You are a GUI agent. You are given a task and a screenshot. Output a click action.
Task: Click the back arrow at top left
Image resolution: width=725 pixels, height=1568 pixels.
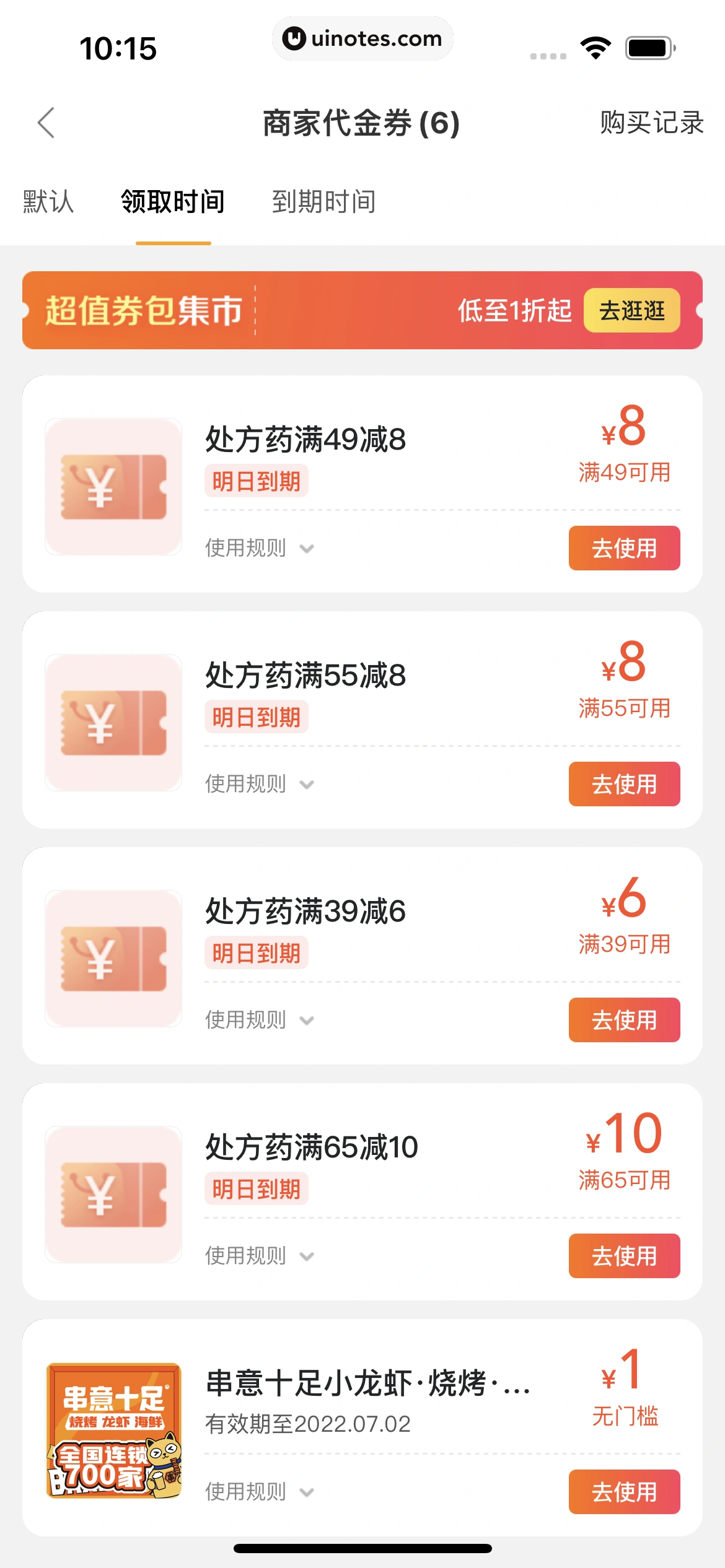pyautogui.click(x=46, y=123)
